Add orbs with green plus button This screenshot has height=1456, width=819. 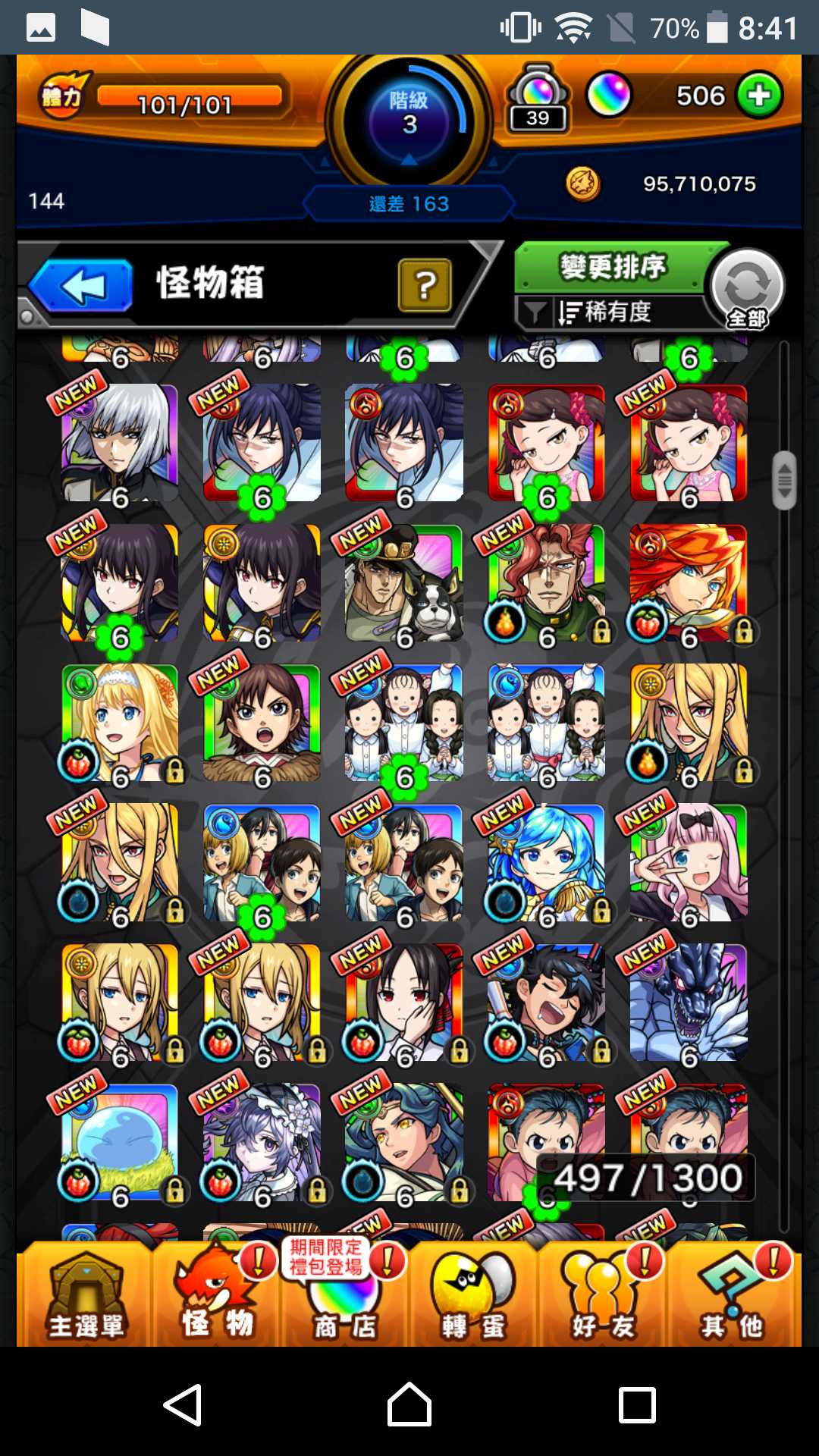tap(759, 96)
